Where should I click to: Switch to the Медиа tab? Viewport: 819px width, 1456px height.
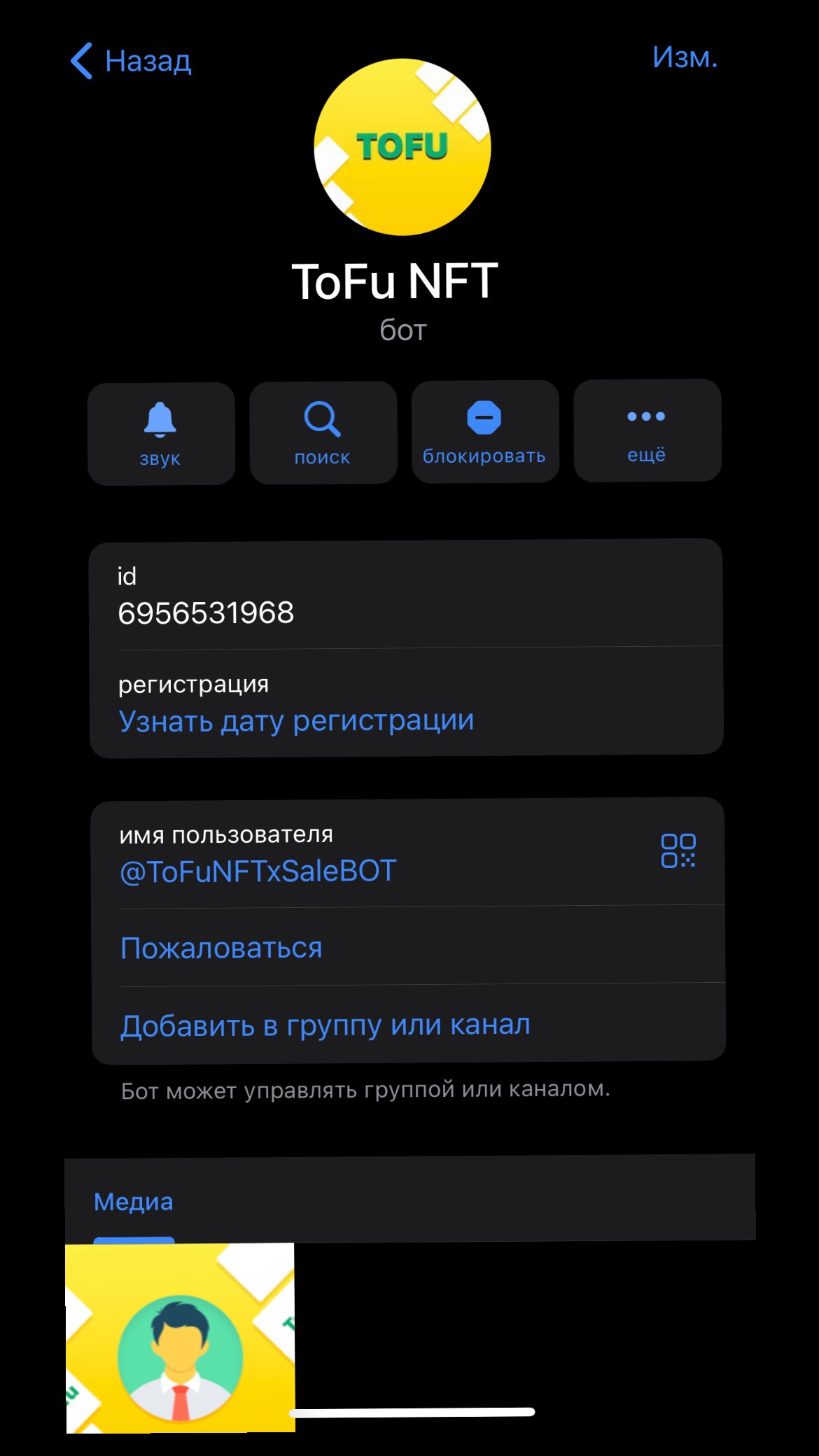(x=133, y=1202)
